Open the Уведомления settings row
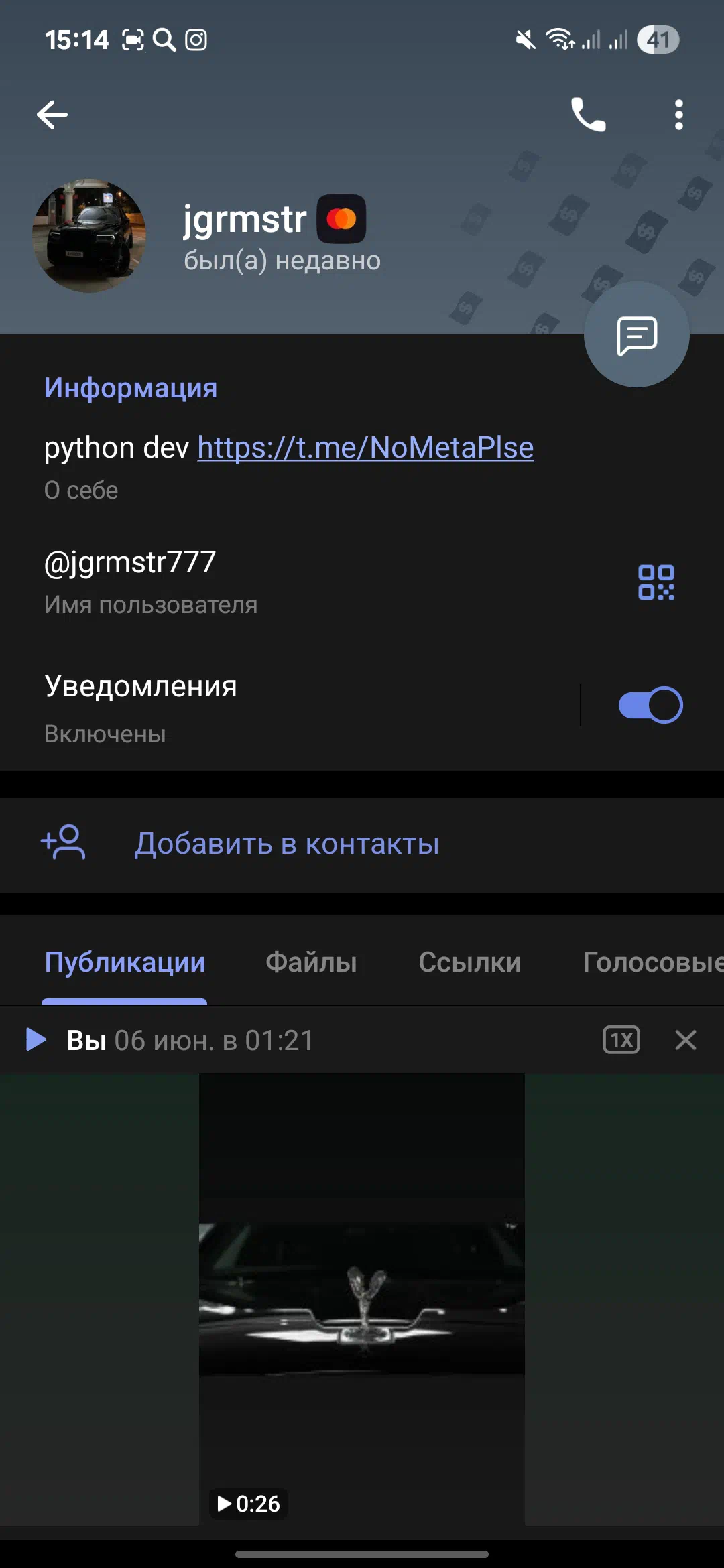 point(290,707)
